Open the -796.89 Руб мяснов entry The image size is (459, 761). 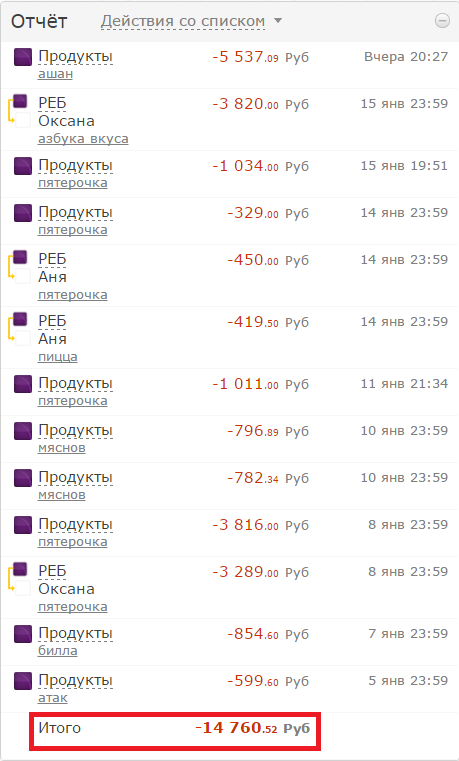click(230, 439)
